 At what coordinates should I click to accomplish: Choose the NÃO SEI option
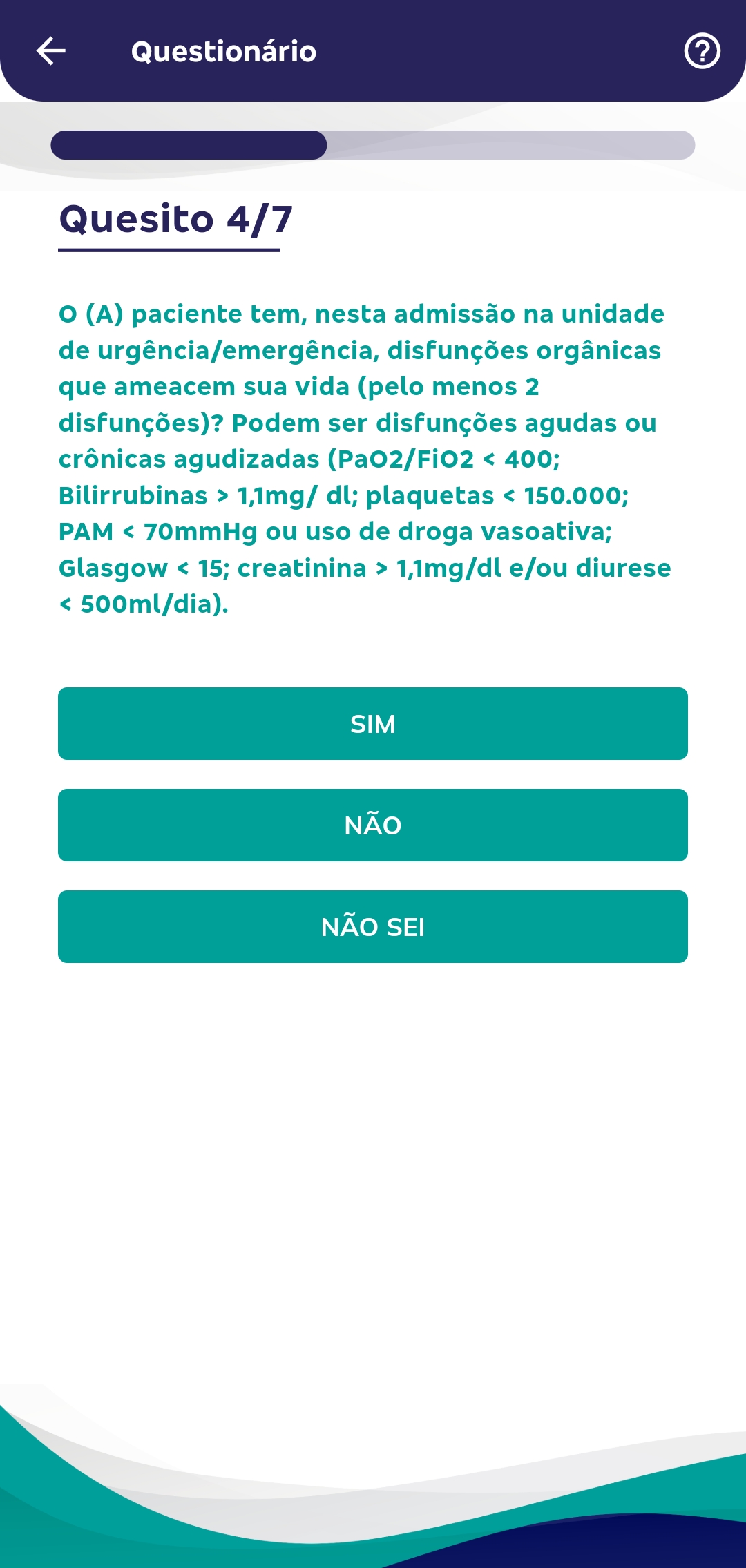tap(373, 926)
